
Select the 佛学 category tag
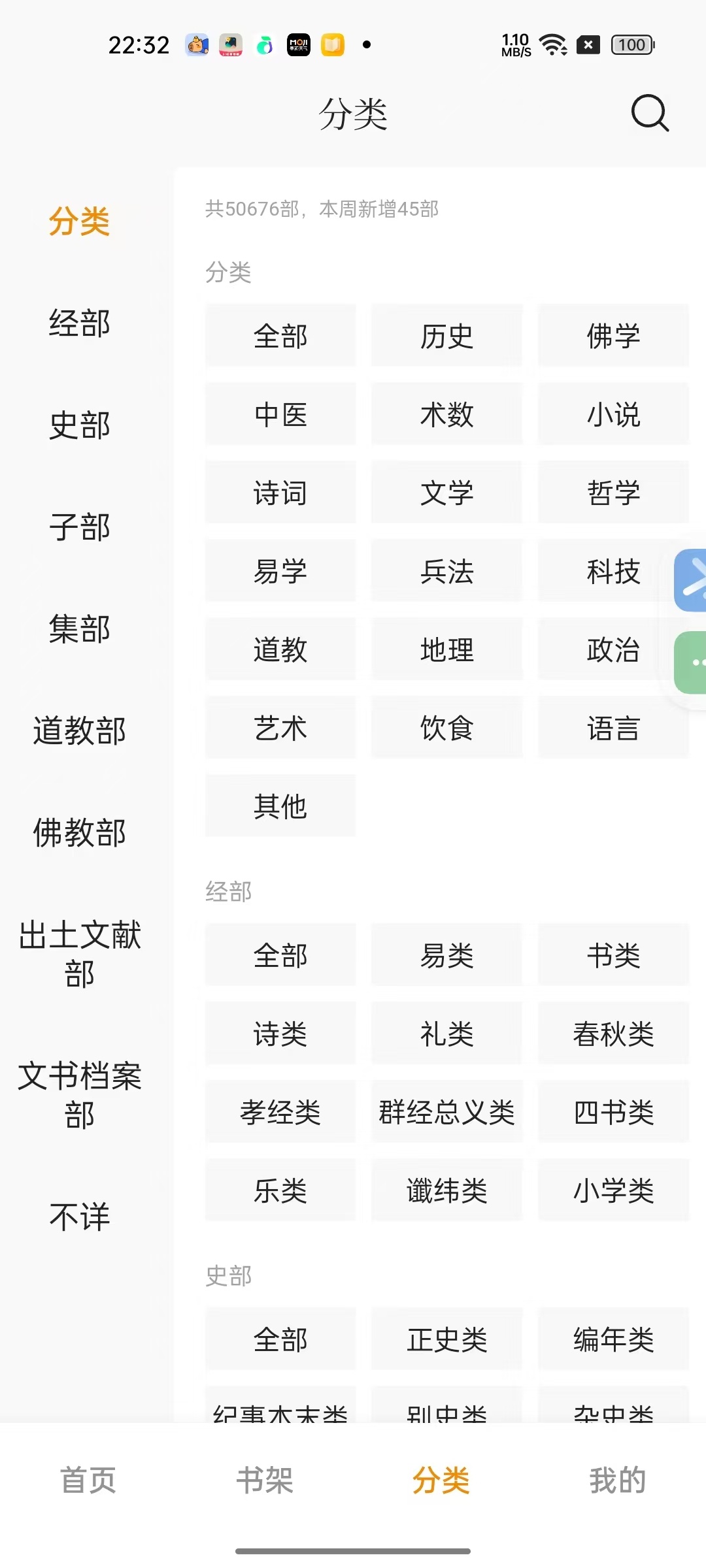point(613,335)
